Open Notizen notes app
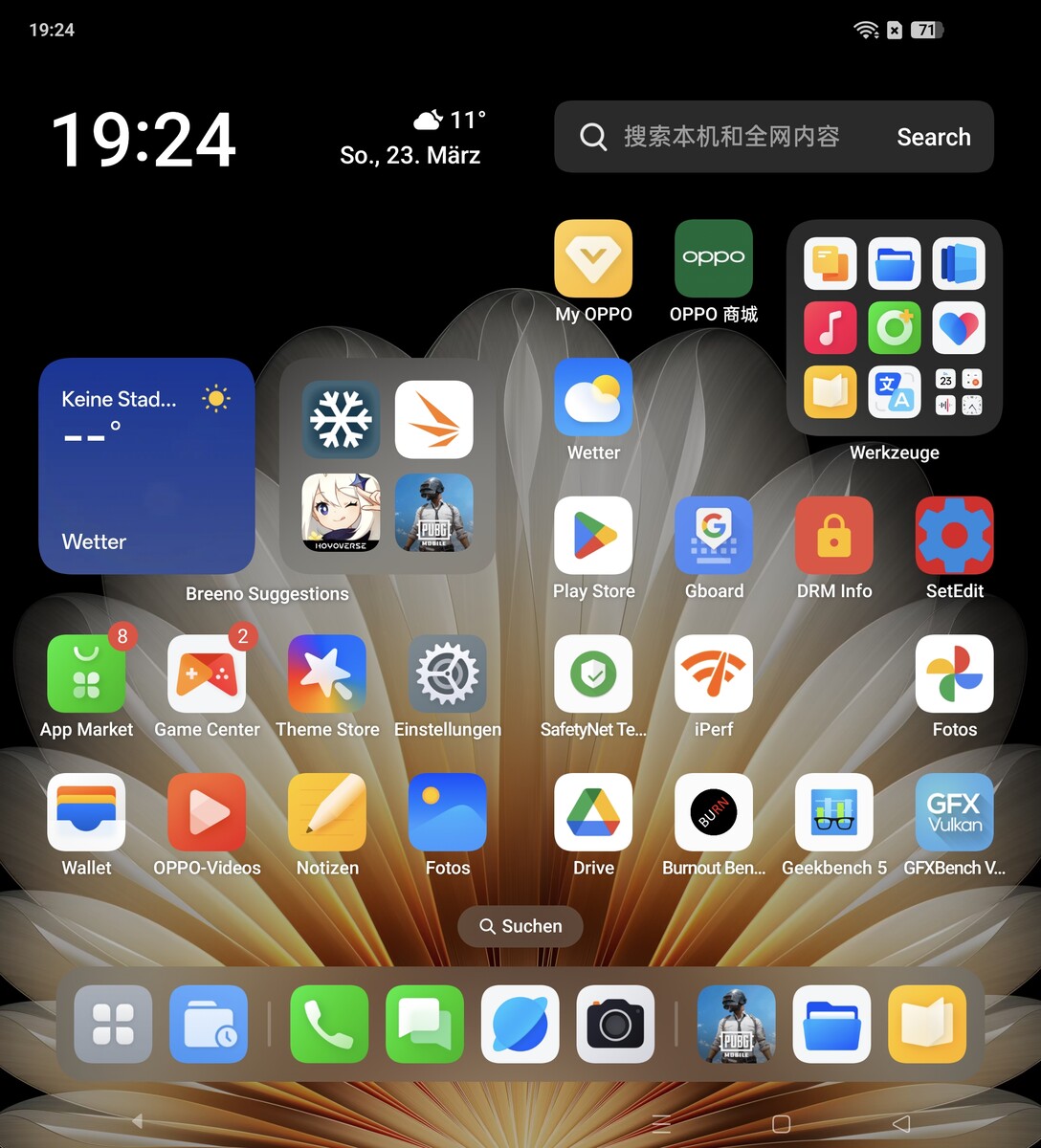 coord(327,812)
